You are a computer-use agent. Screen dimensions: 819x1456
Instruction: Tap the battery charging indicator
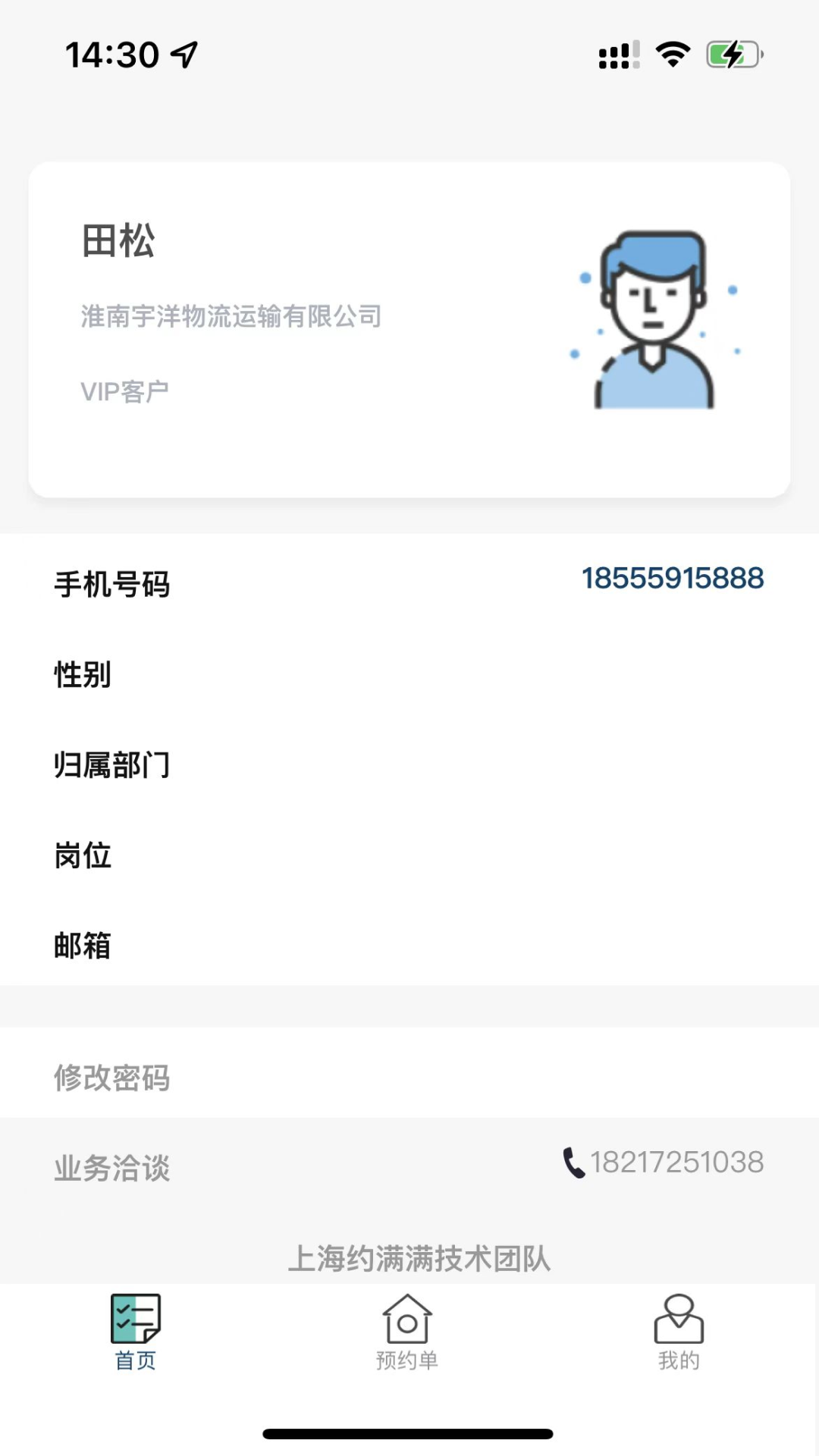730,55
